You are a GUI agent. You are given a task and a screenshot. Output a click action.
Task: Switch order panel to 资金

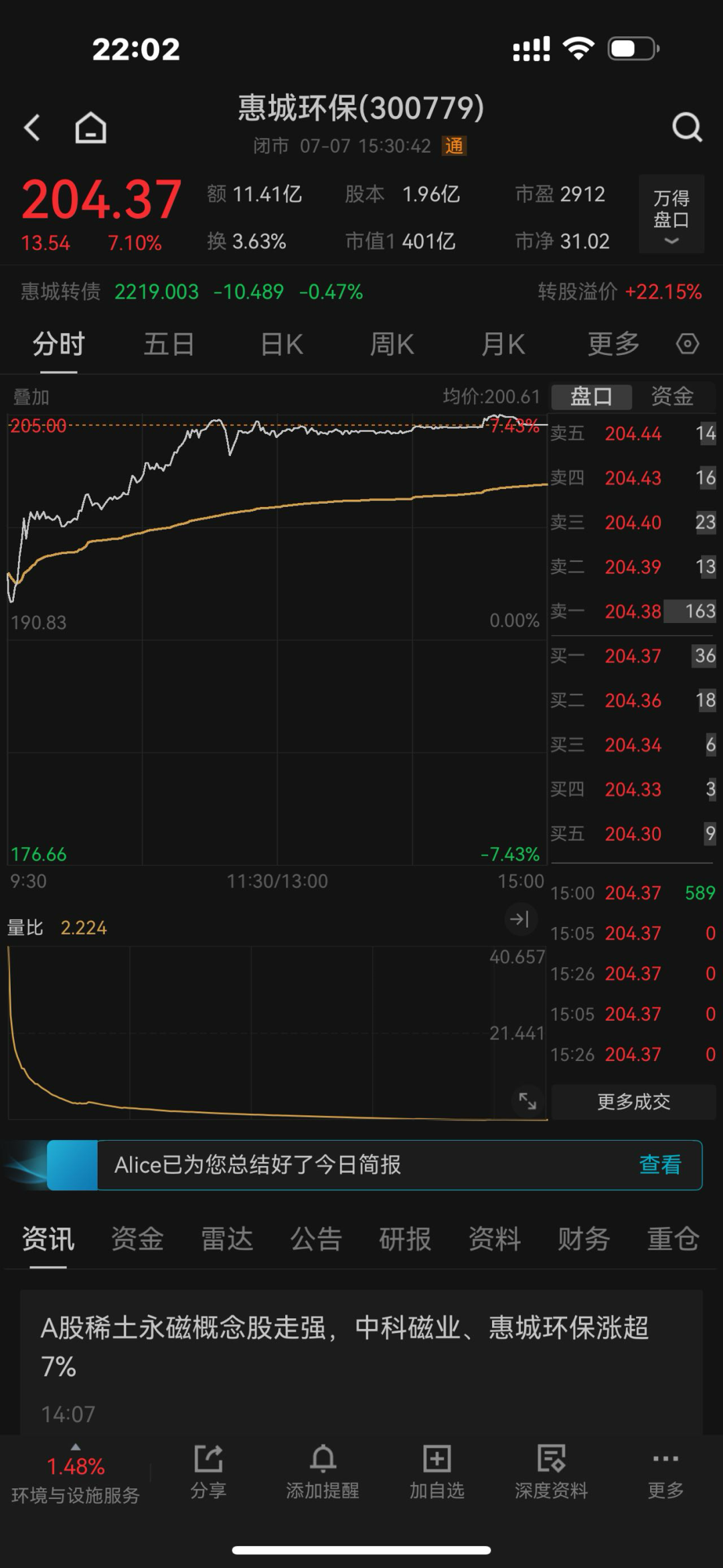[x=672, y=397]
